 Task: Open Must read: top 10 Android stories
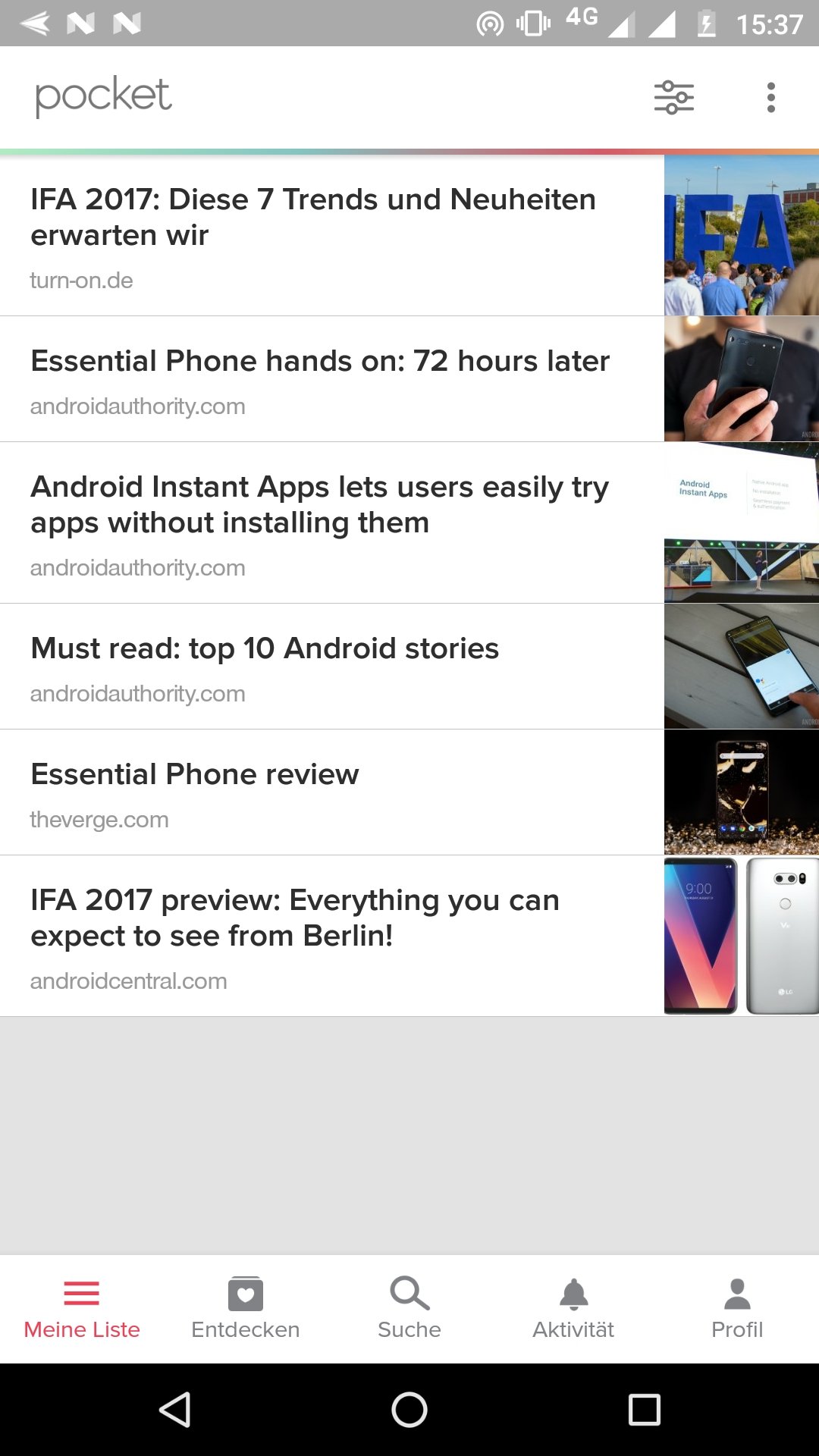pyautogui.click(x=409, y=667)
